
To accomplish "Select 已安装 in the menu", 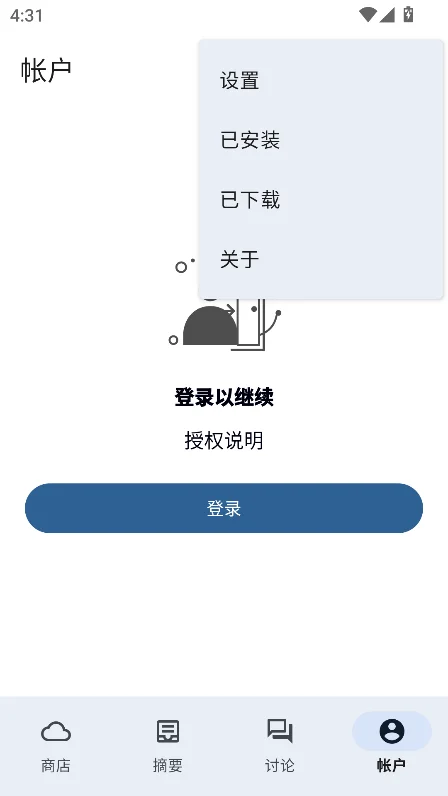I will [321, 140].
